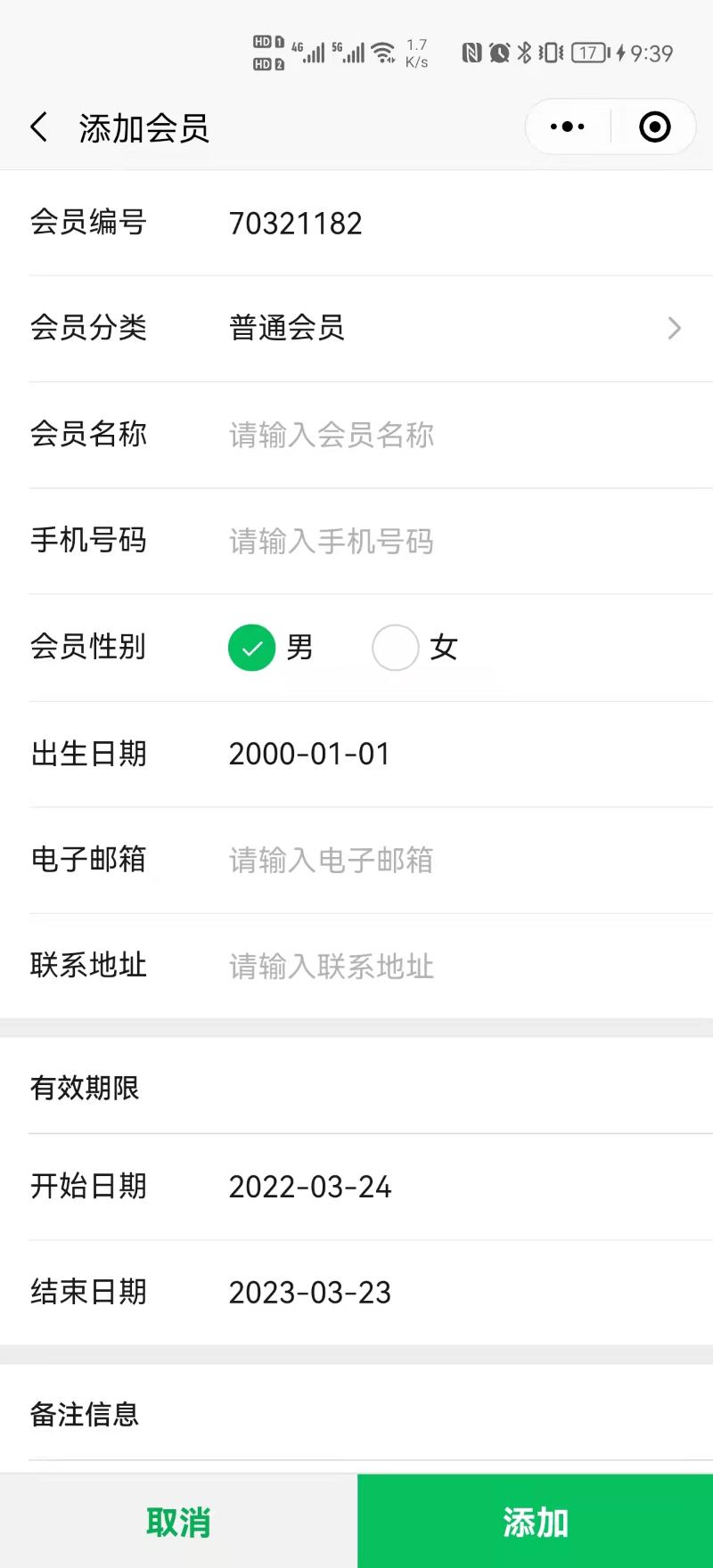Focus the 手机号码 input field
The image size is (713, 1568).
pos(463,541)
